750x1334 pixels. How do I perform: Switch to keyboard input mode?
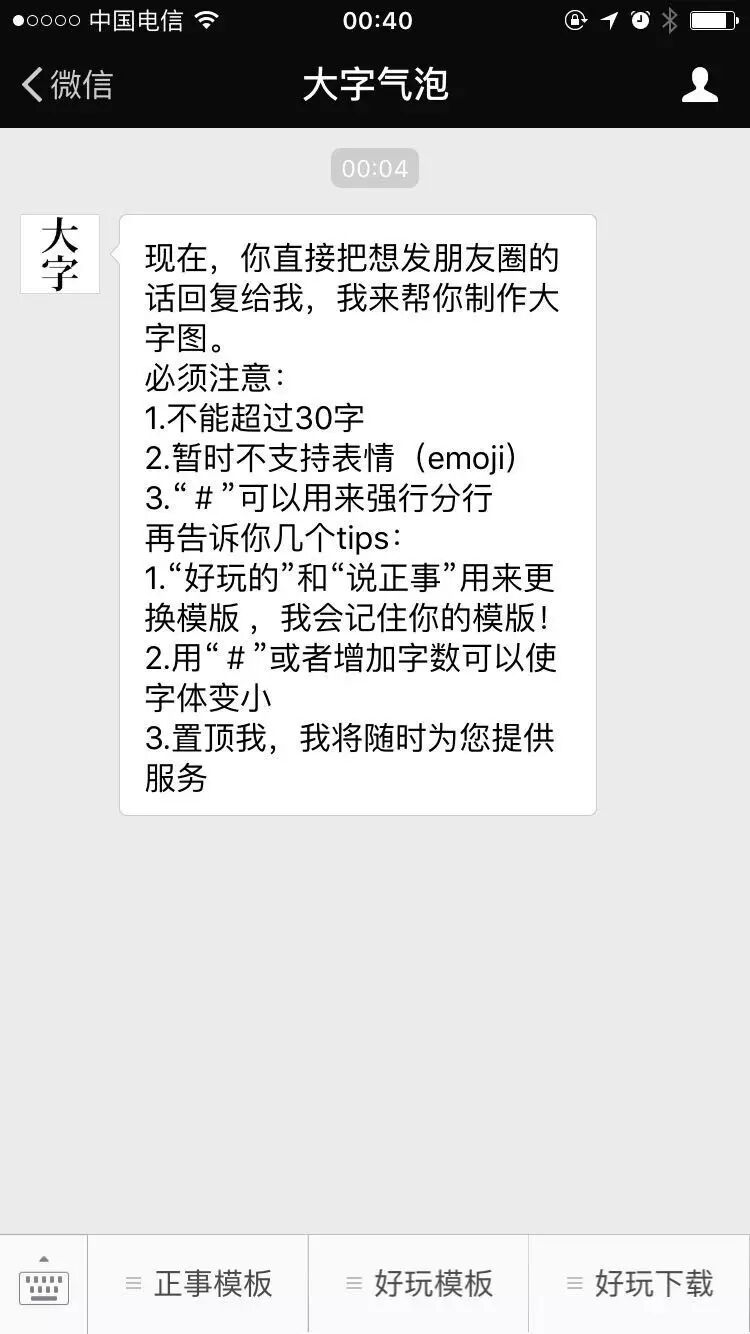(44, 1284)
